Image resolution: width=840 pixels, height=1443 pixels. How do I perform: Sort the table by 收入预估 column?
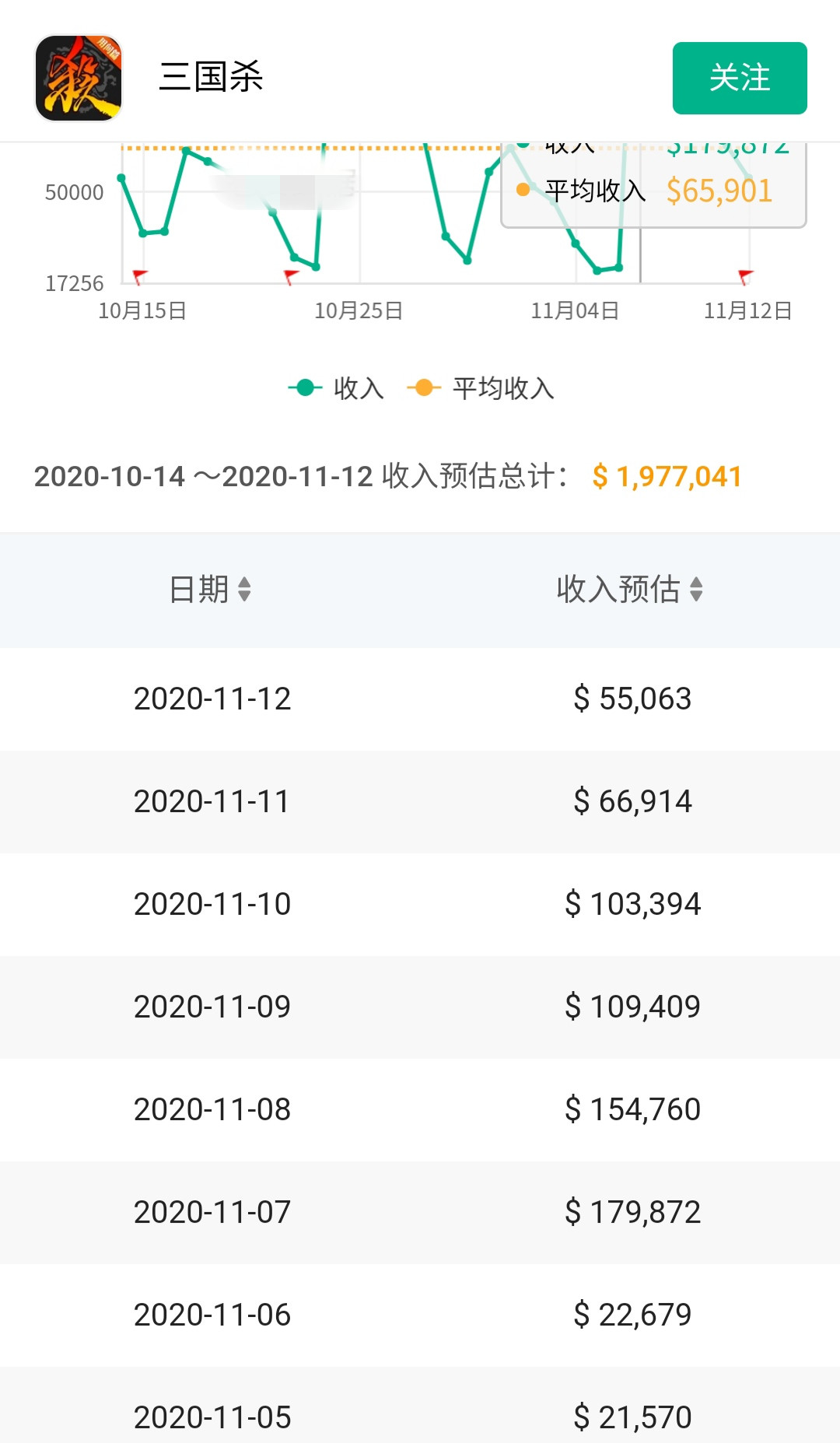(x=629, y=589)
